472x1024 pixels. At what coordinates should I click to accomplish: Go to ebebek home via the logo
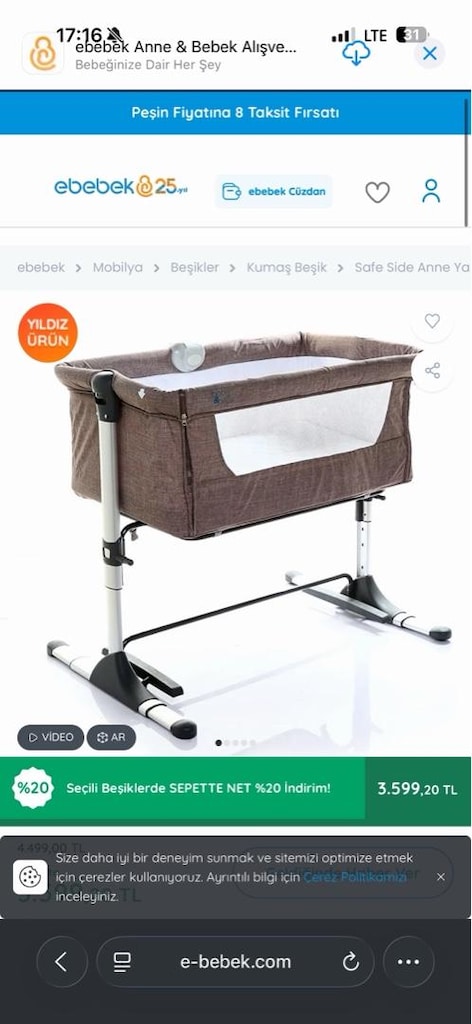(x=121, y=187)
